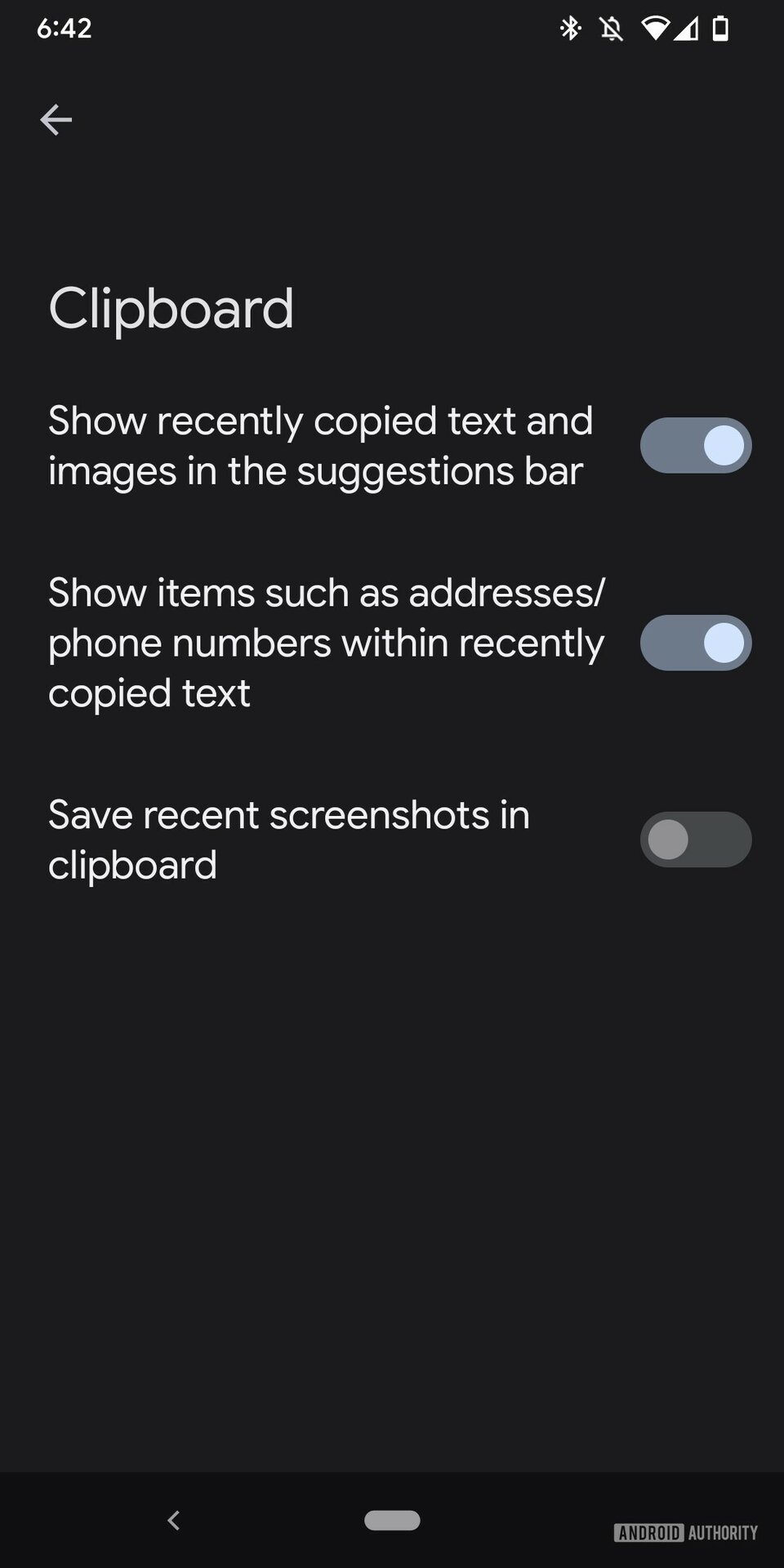Disable showing recently copied text in suggestions bar
The width and height of the screenshot is (784, 1568).
(695, 445)
